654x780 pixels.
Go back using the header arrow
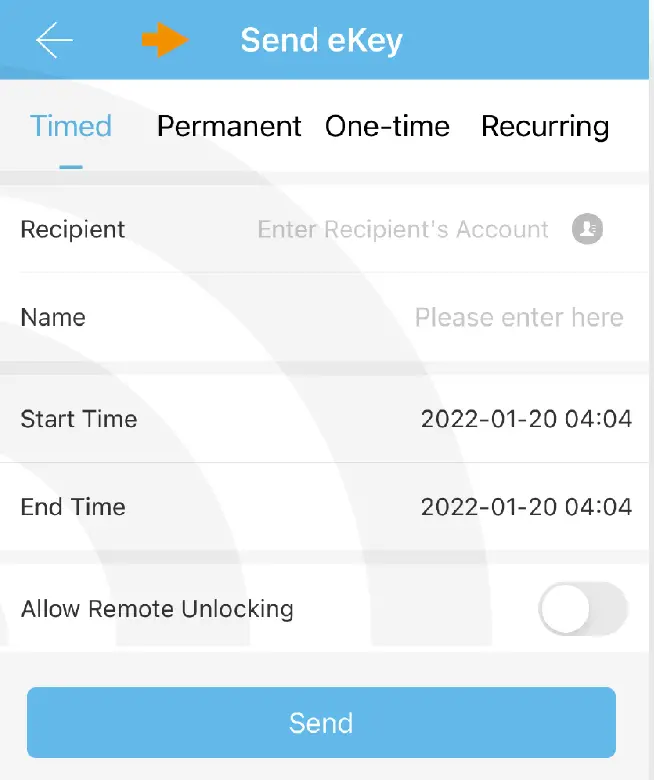pyautogui.click(x=54, y=40)
